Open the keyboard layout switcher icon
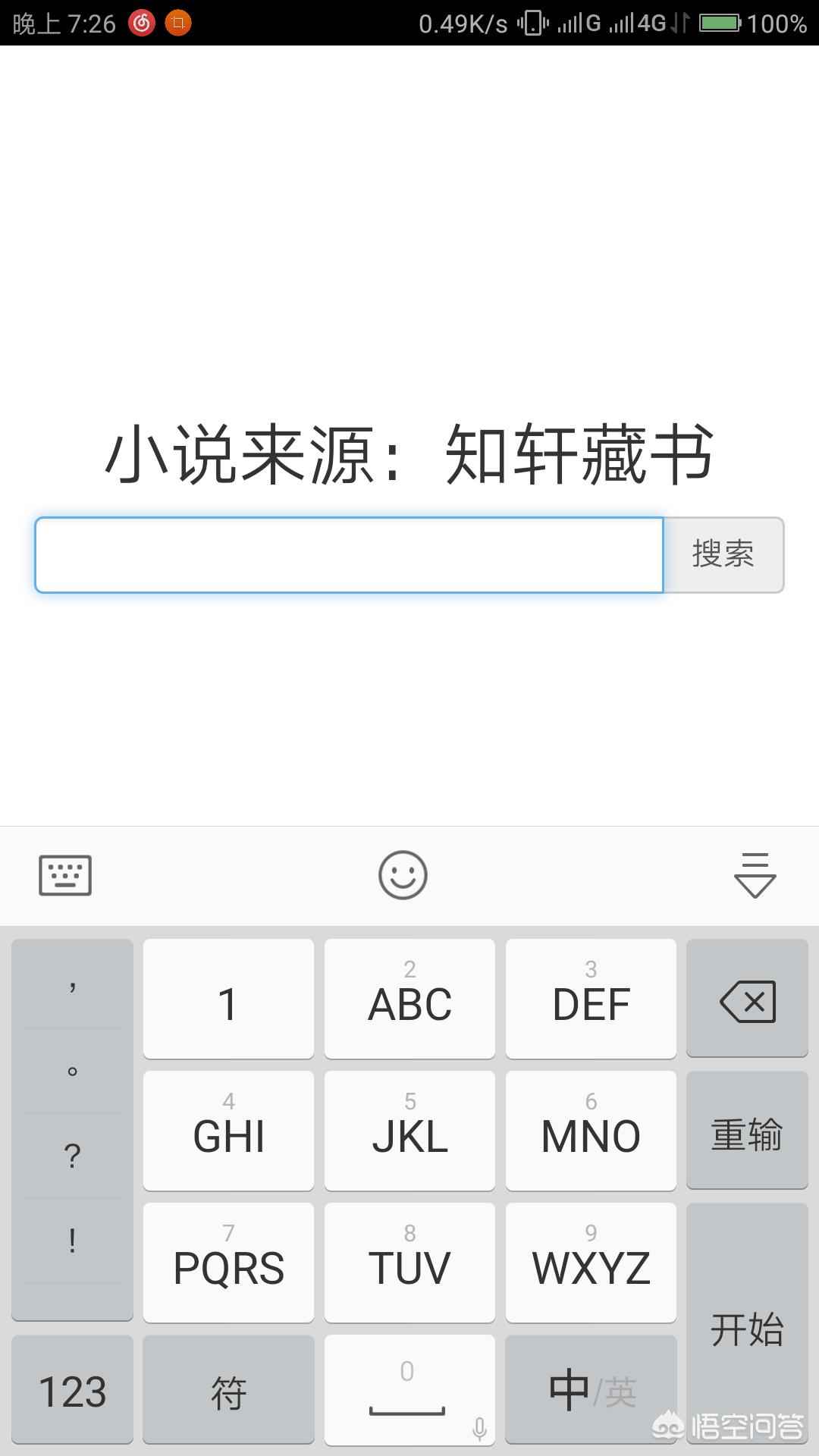Screen dimensions: 819x1456 coord(65,875)
